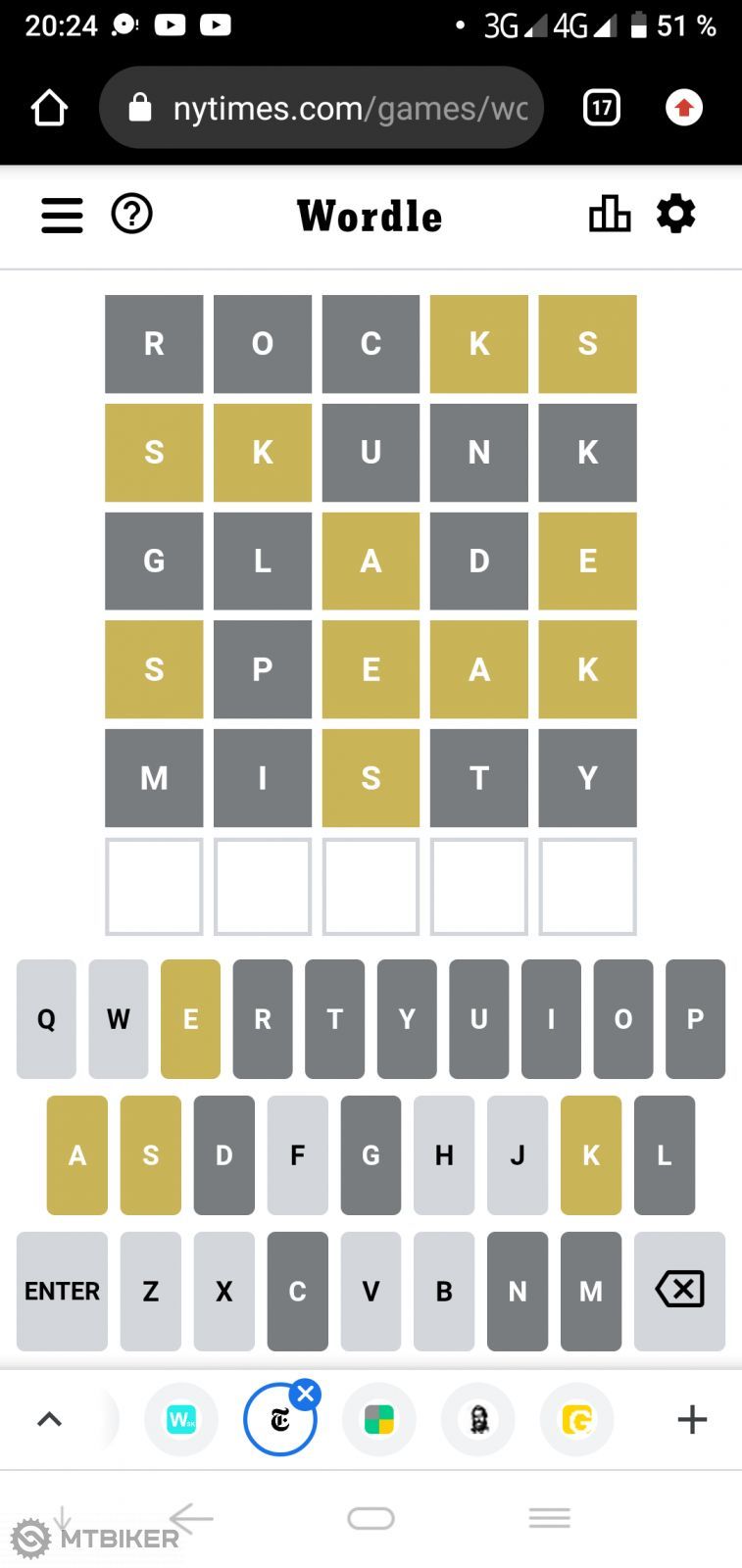Choose the letter B key
742x1568 pixels.
click(444, 1291)
